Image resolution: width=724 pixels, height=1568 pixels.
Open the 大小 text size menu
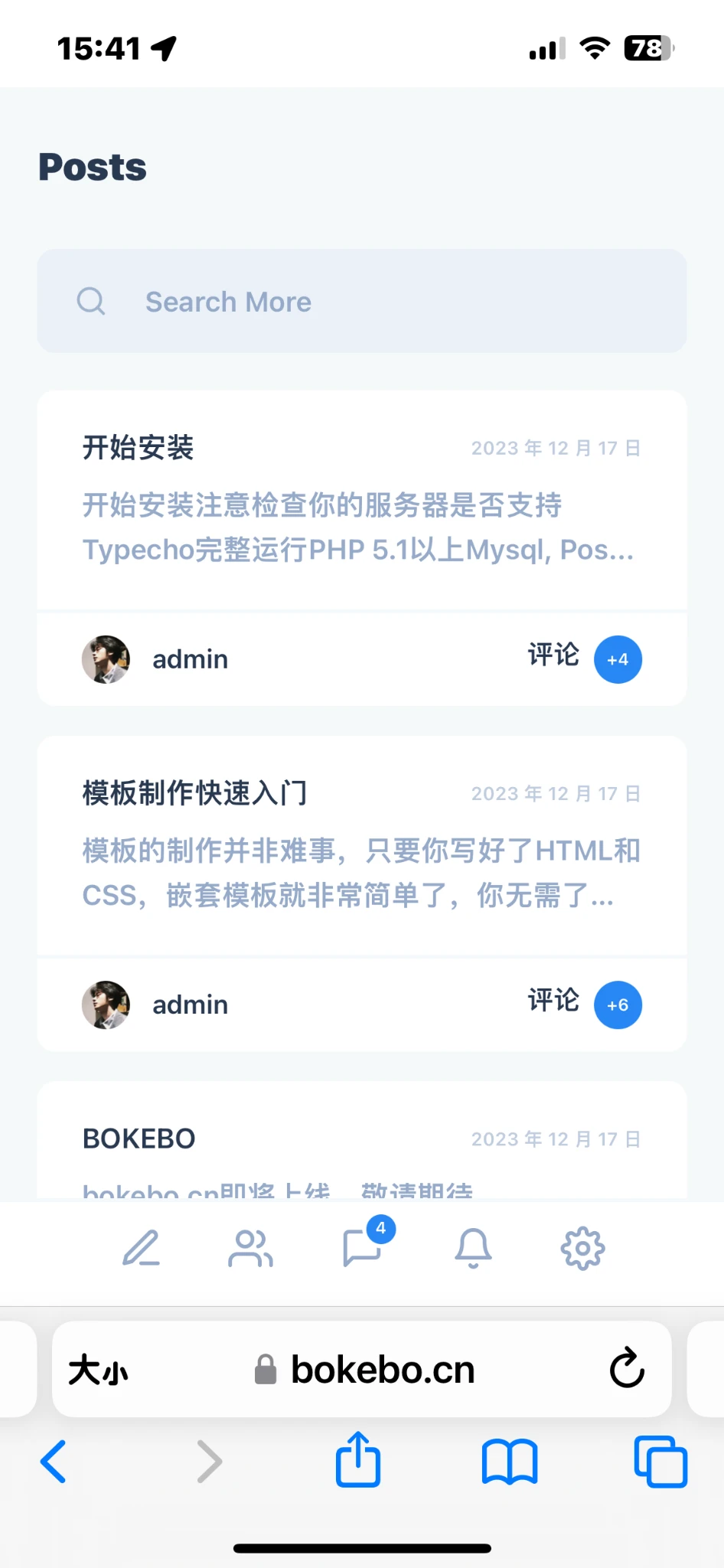coord(98,1370)
